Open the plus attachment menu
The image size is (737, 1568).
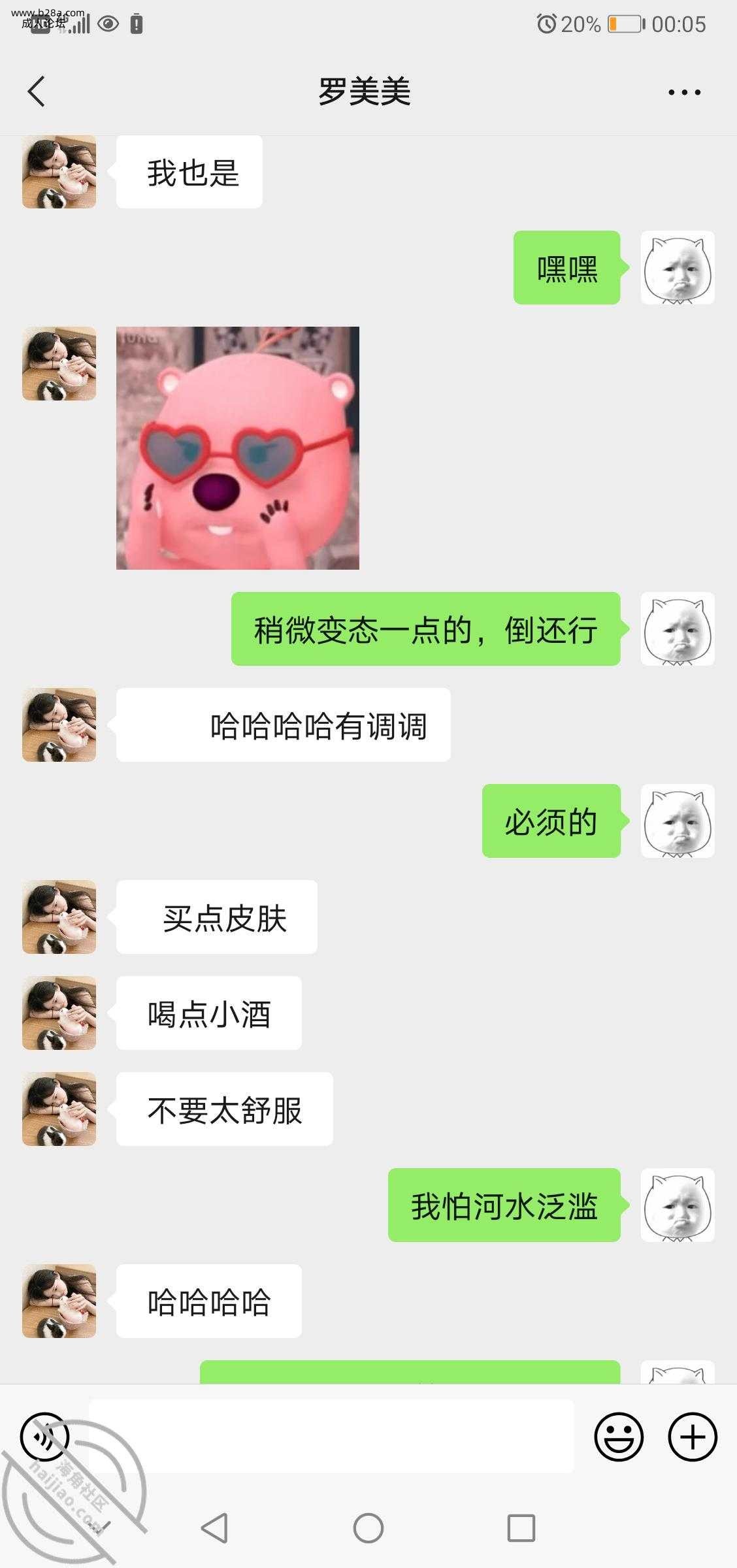pyautogui.click(x=692, y=1437)
